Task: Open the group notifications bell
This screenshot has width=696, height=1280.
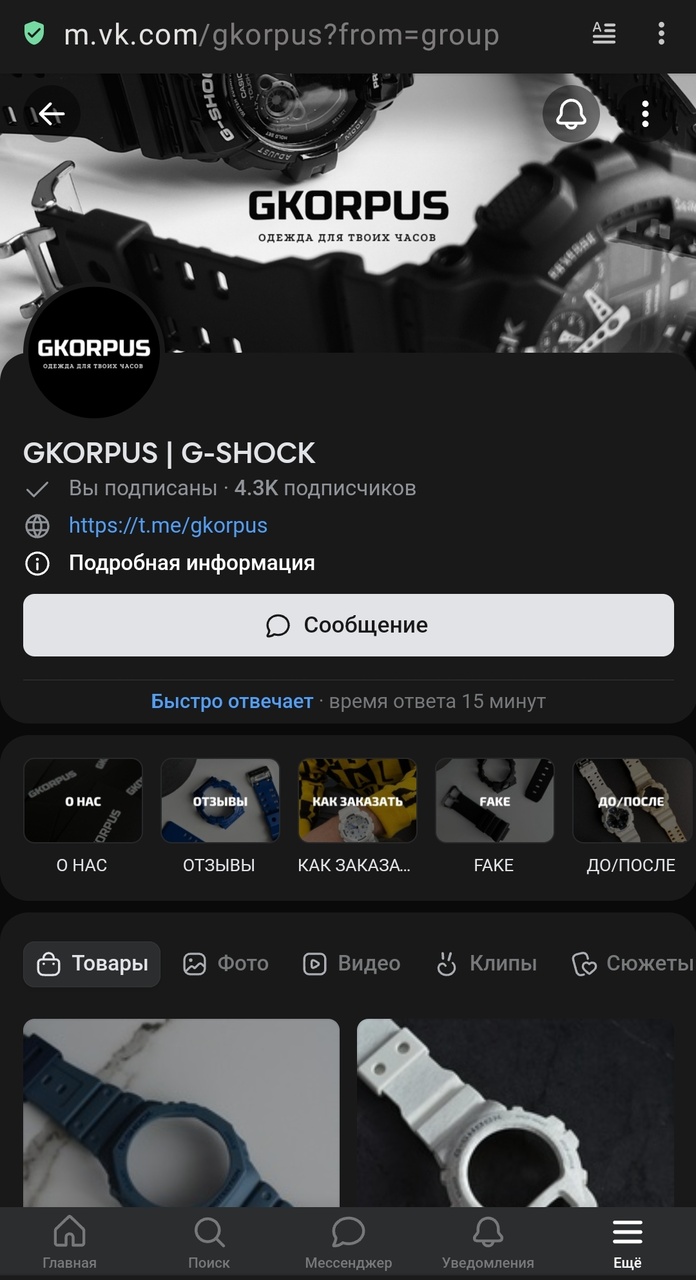Action: [571, 114]
